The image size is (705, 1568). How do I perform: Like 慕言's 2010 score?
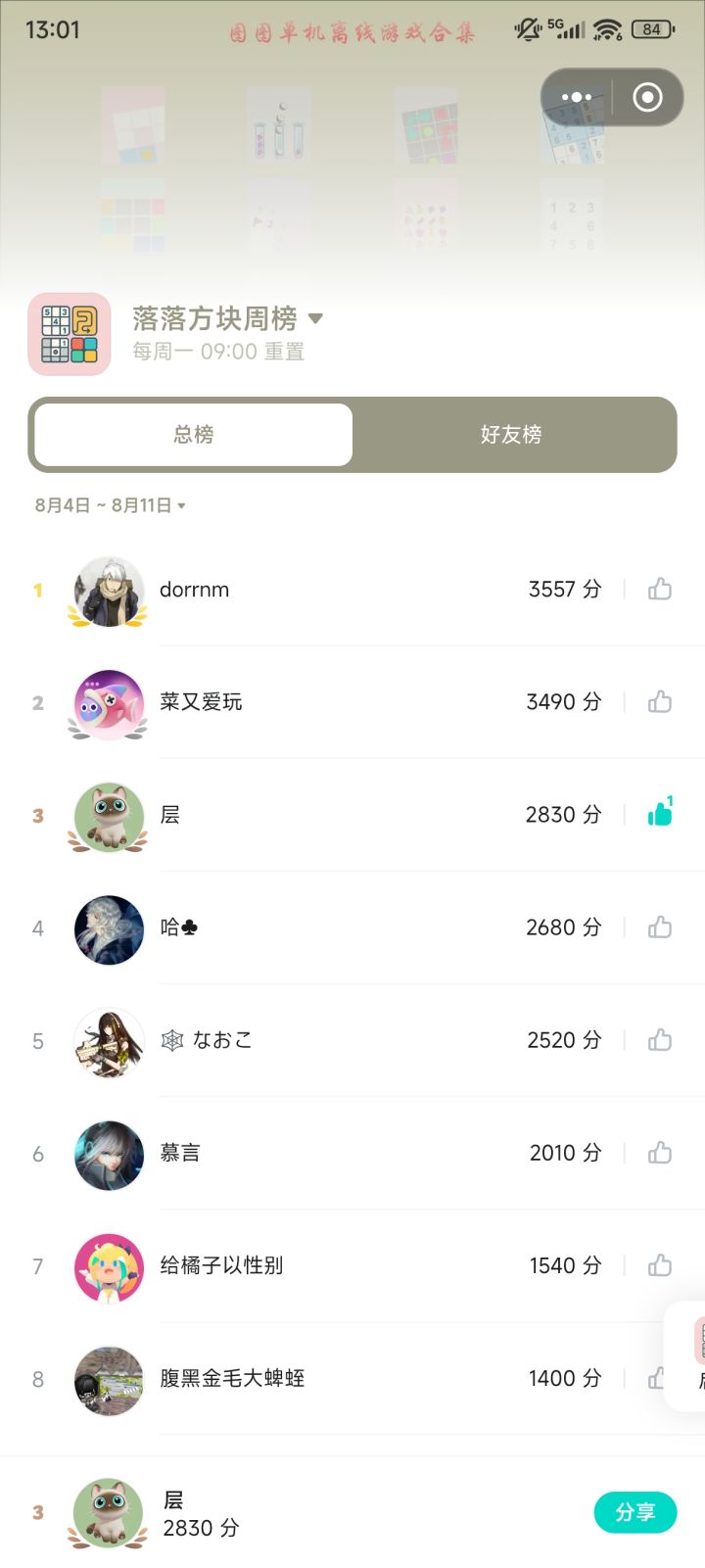(660, 1152)
